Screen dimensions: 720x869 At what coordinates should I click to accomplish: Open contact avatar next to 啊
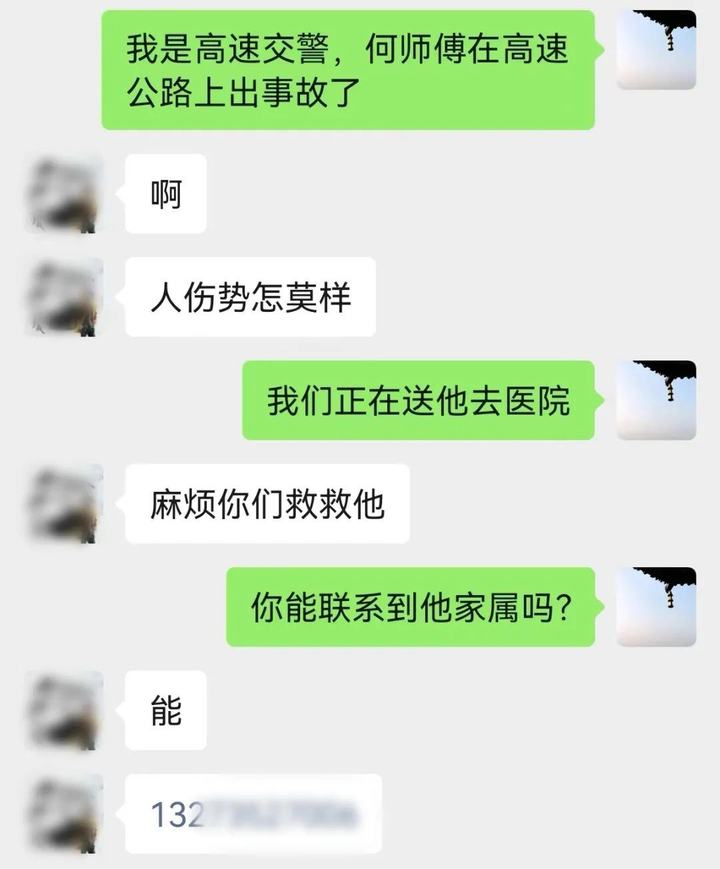coord(64,194)
